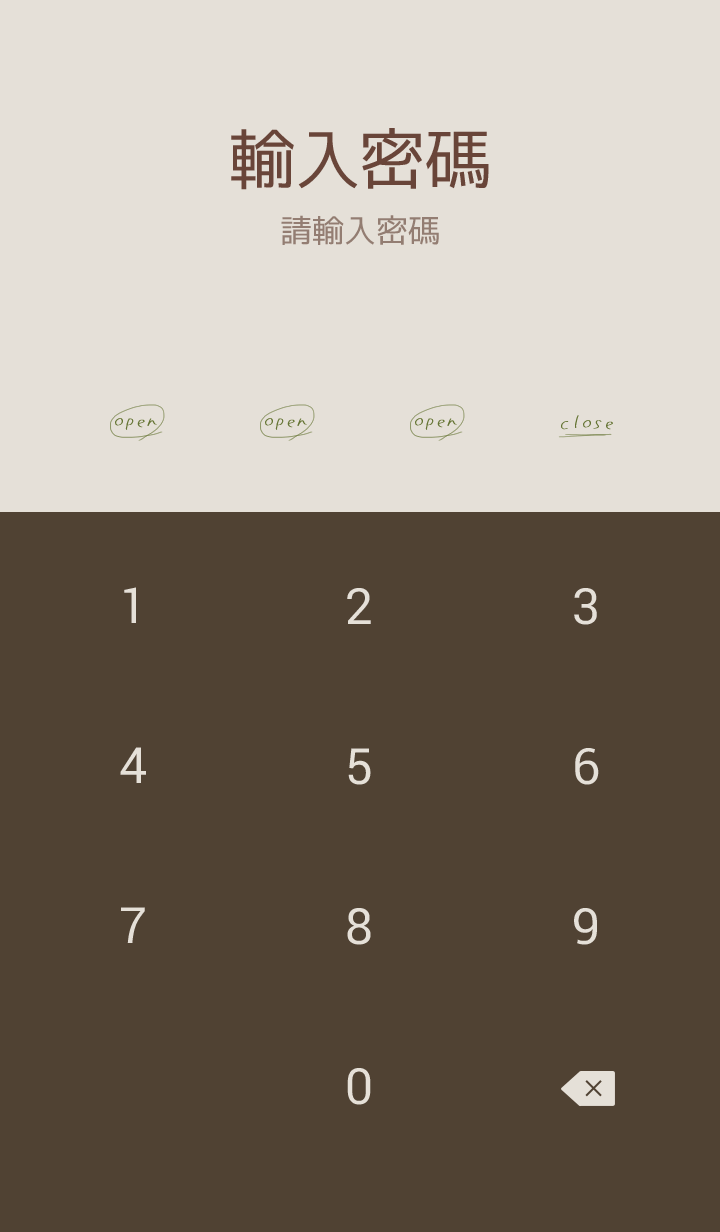The height and width of the screenshot is (1232, 720).
Task: Tap the number 2 key
Action: (359, 607)
